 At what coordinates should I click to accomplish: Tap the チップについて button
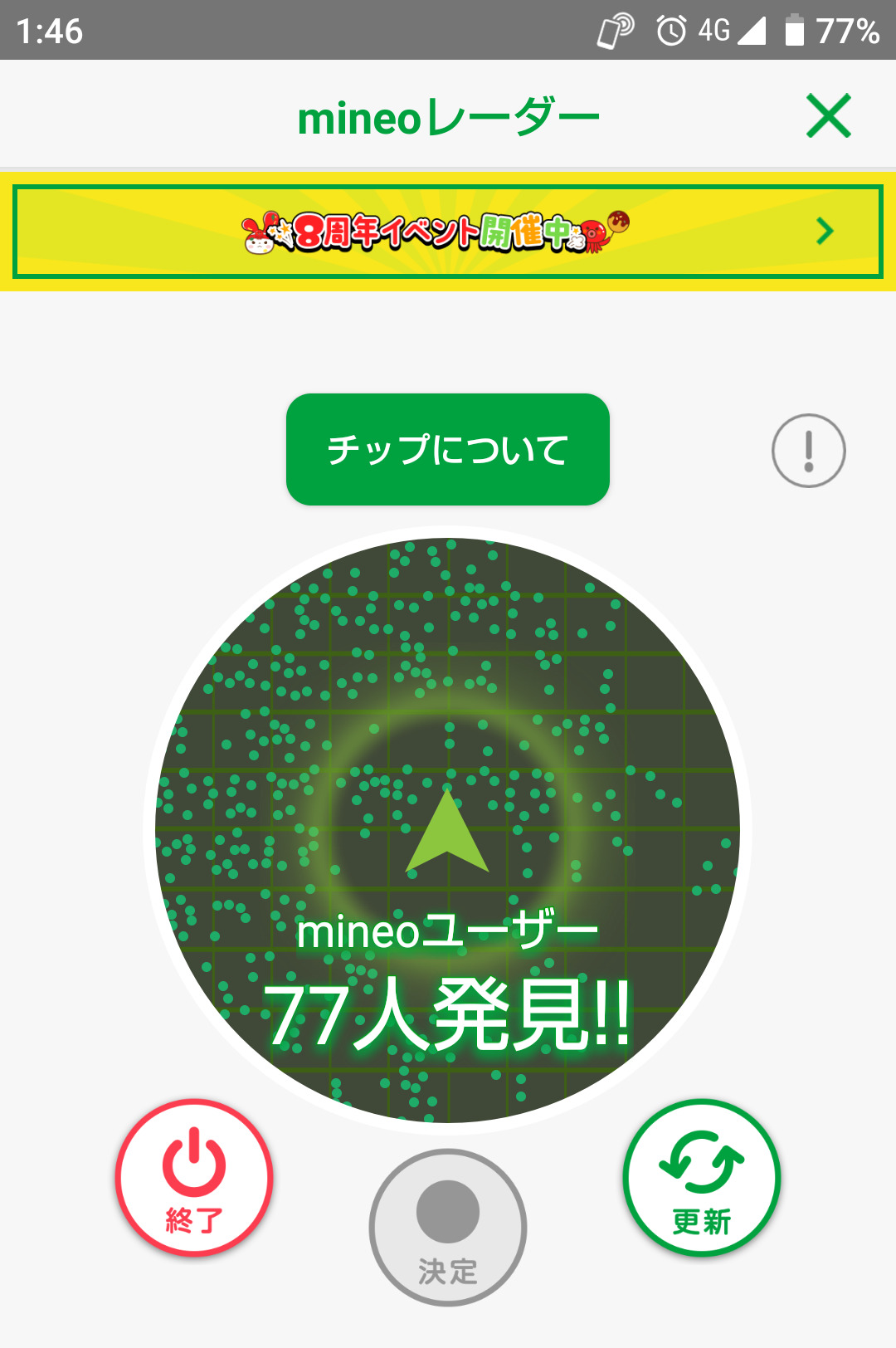[x=448, y=449]
